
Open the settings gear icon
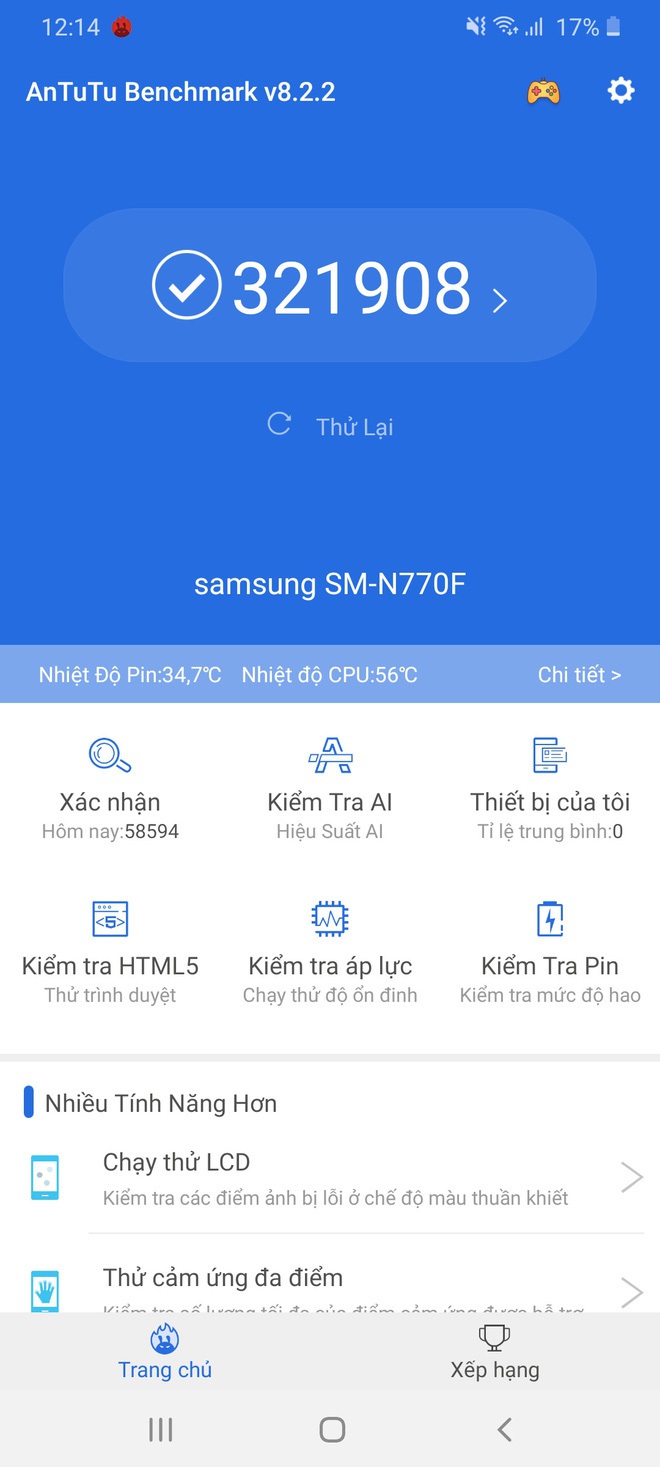[x=621, y=91]
